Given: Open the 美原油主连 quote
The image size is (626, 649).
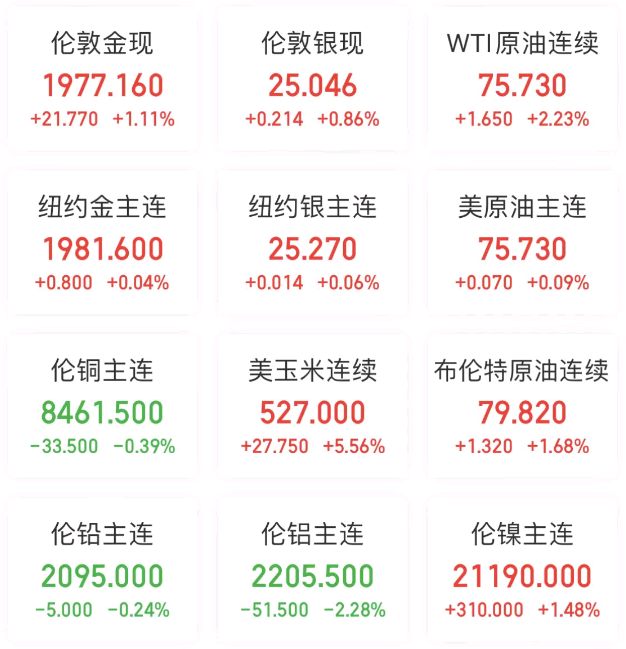Looking at the screenshot, I should coord(522,246).
